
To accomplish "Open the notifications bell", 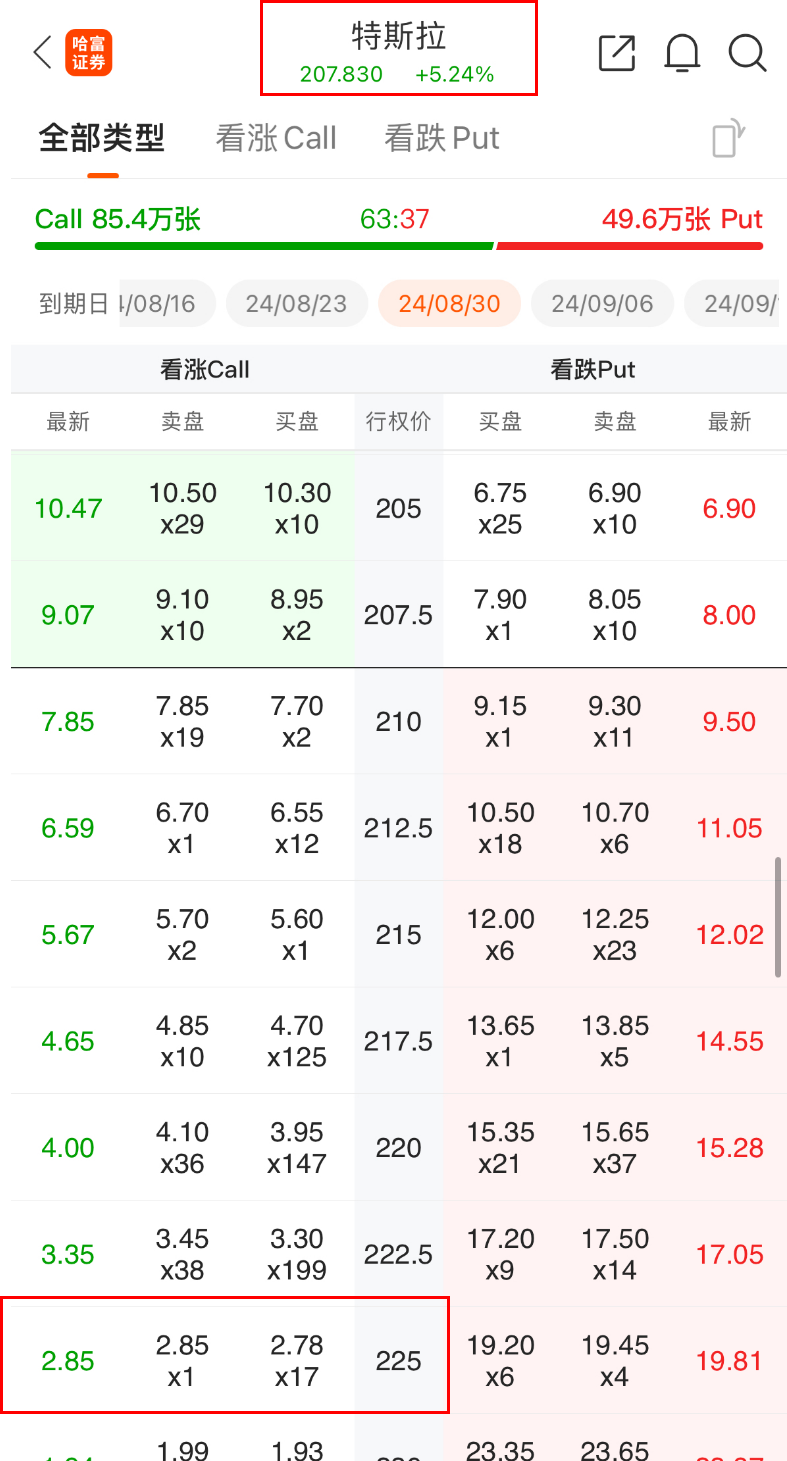I will (682, 53).
